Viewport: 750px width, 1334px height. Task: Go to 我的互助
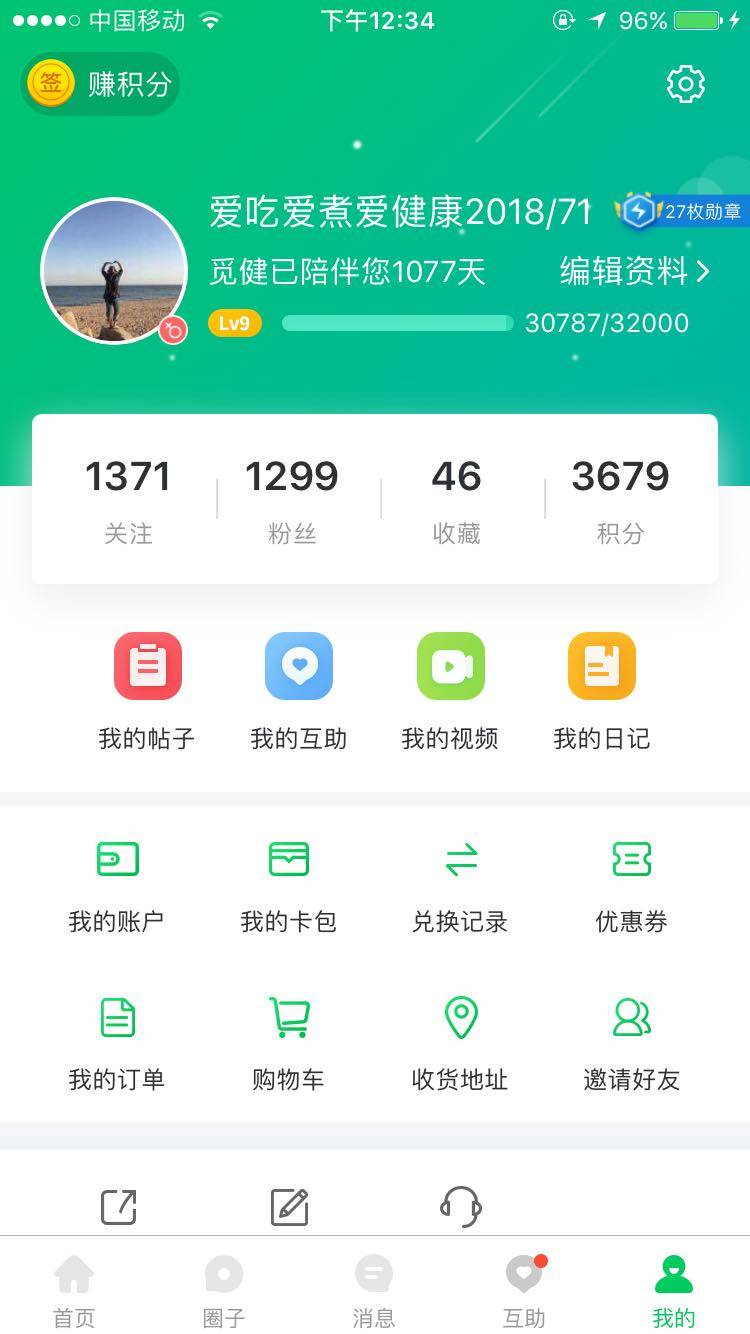coord(299,690)
